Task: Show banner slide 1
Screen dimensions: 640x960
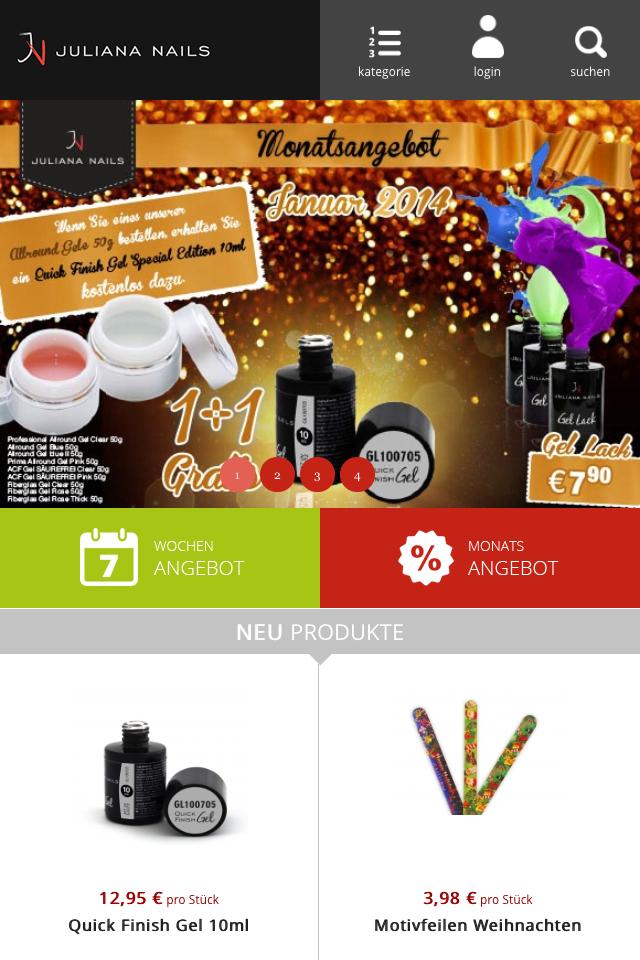Action: click(237, 475)
